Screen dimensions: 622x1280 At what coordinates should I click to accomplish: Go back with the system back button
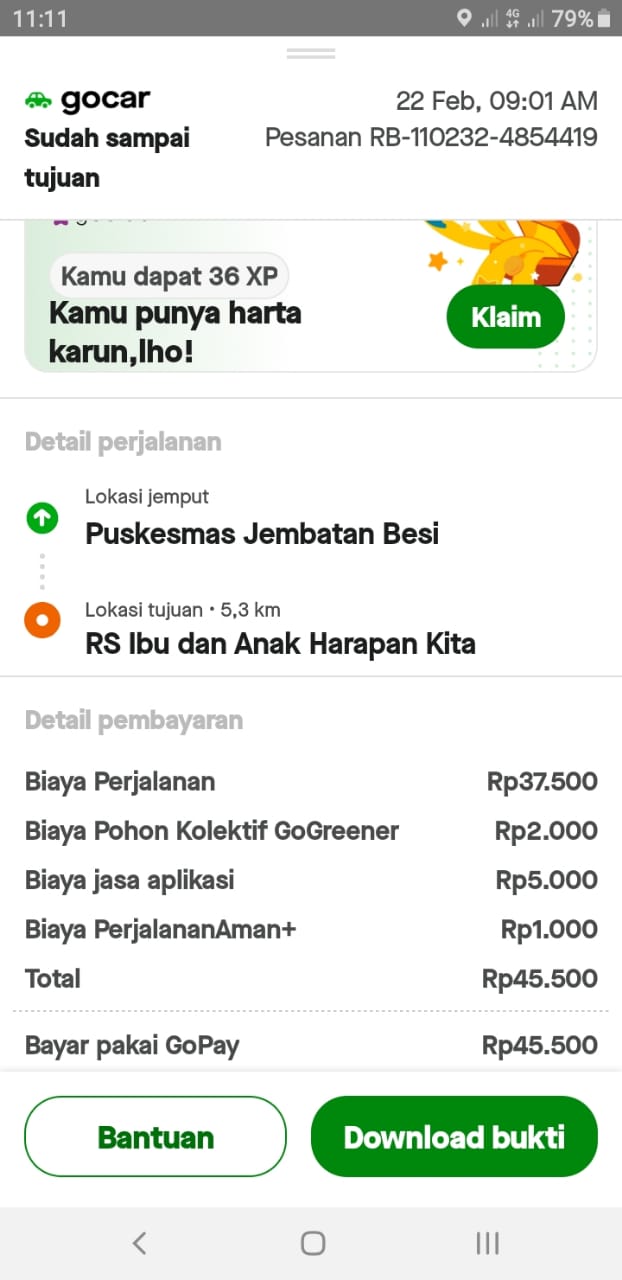139,1243
